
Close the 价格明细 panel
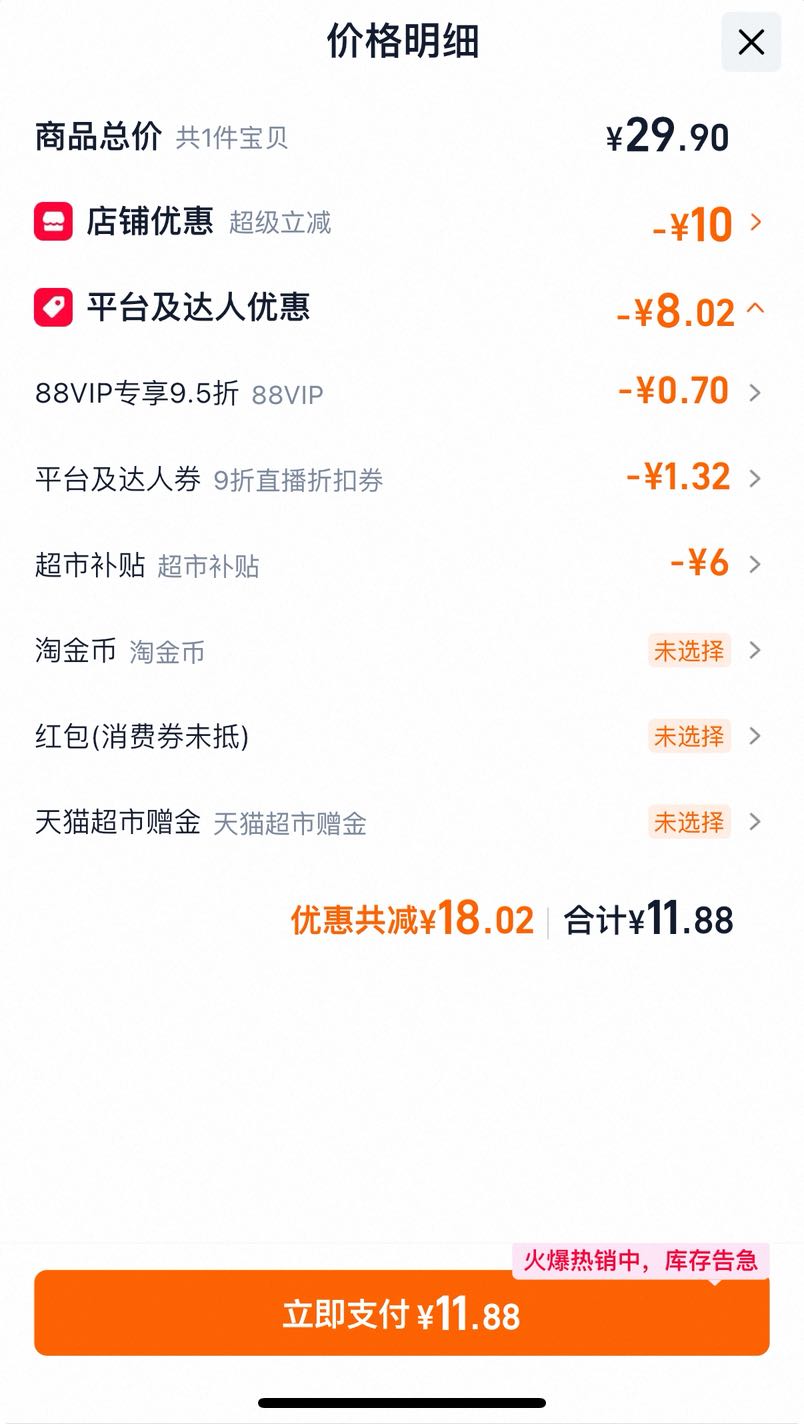click(751, 42)
